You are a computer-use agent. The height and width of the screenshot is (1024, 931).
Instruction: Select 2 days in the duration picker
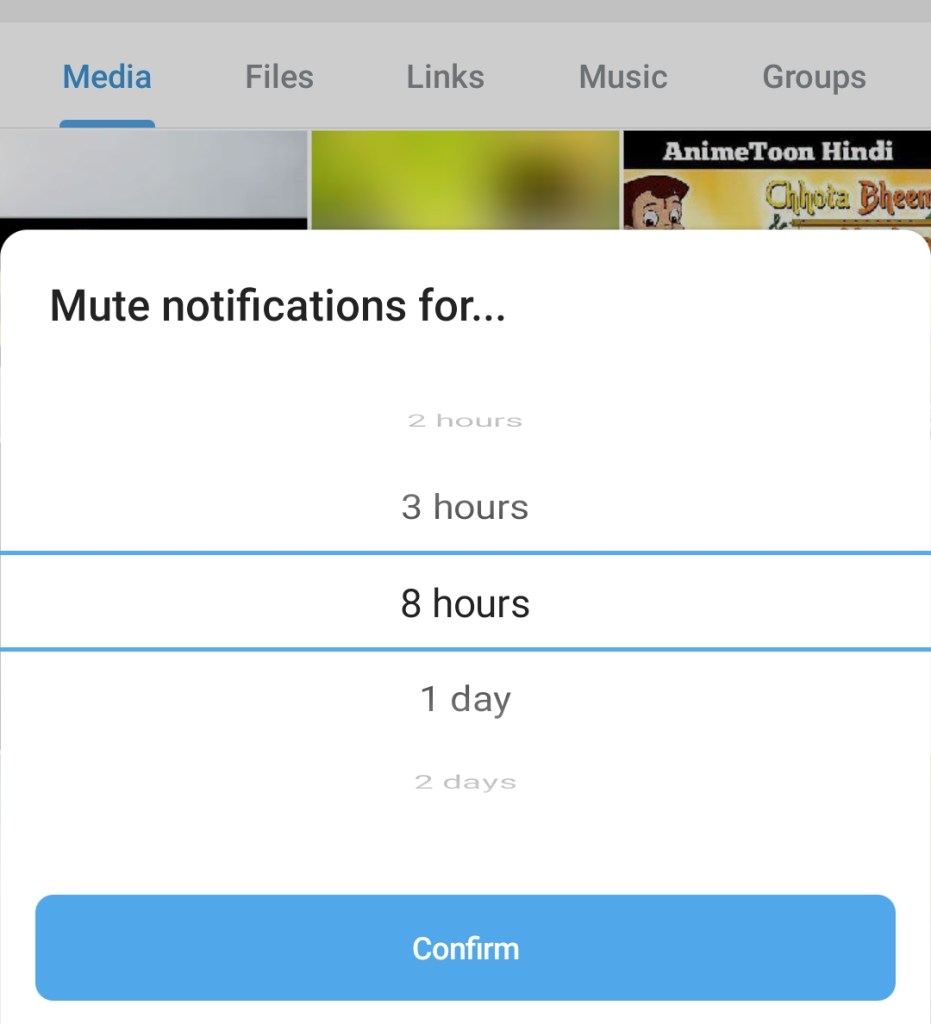click(465, 782)
